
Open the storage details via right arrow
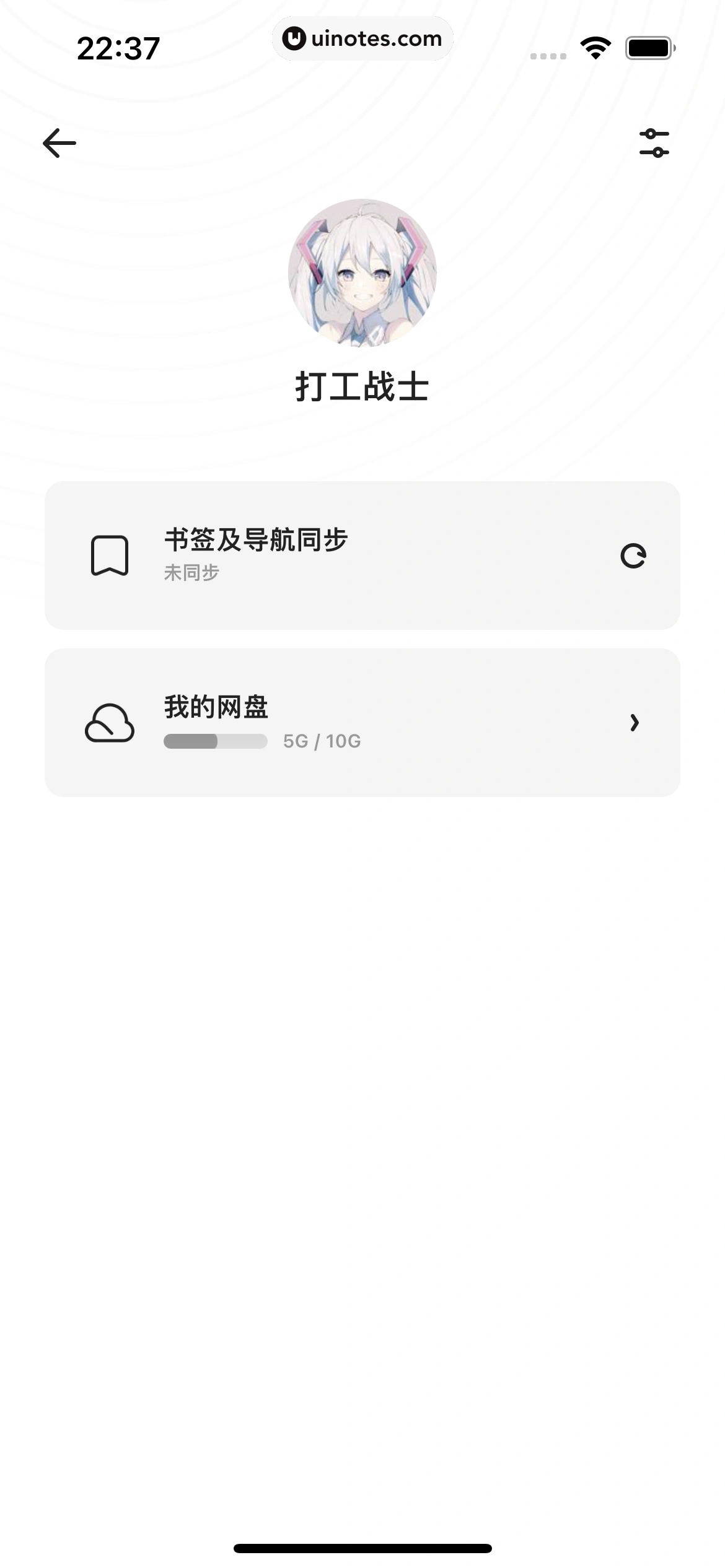tap(635, 723)
